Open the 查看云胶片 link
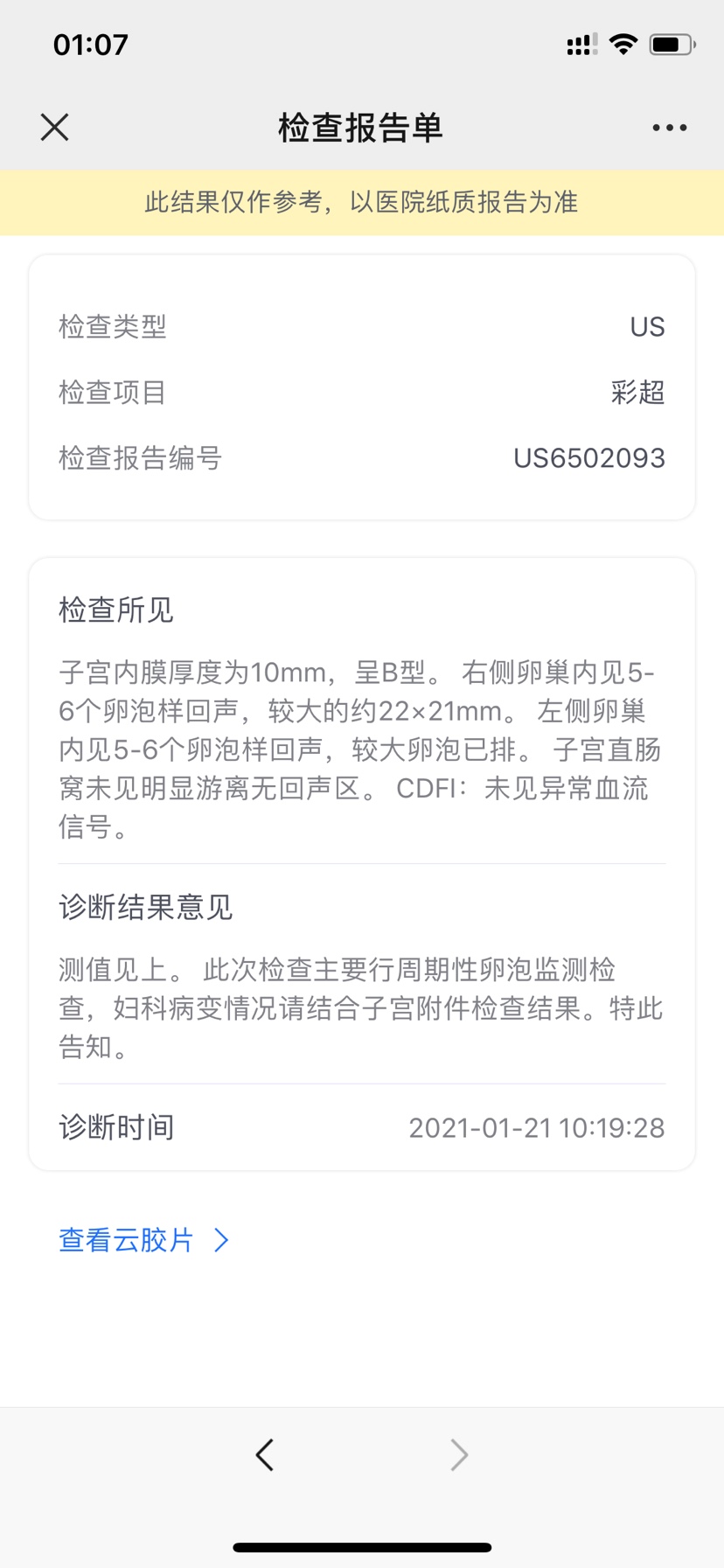724x1568 pixels. click(144, 1240)
